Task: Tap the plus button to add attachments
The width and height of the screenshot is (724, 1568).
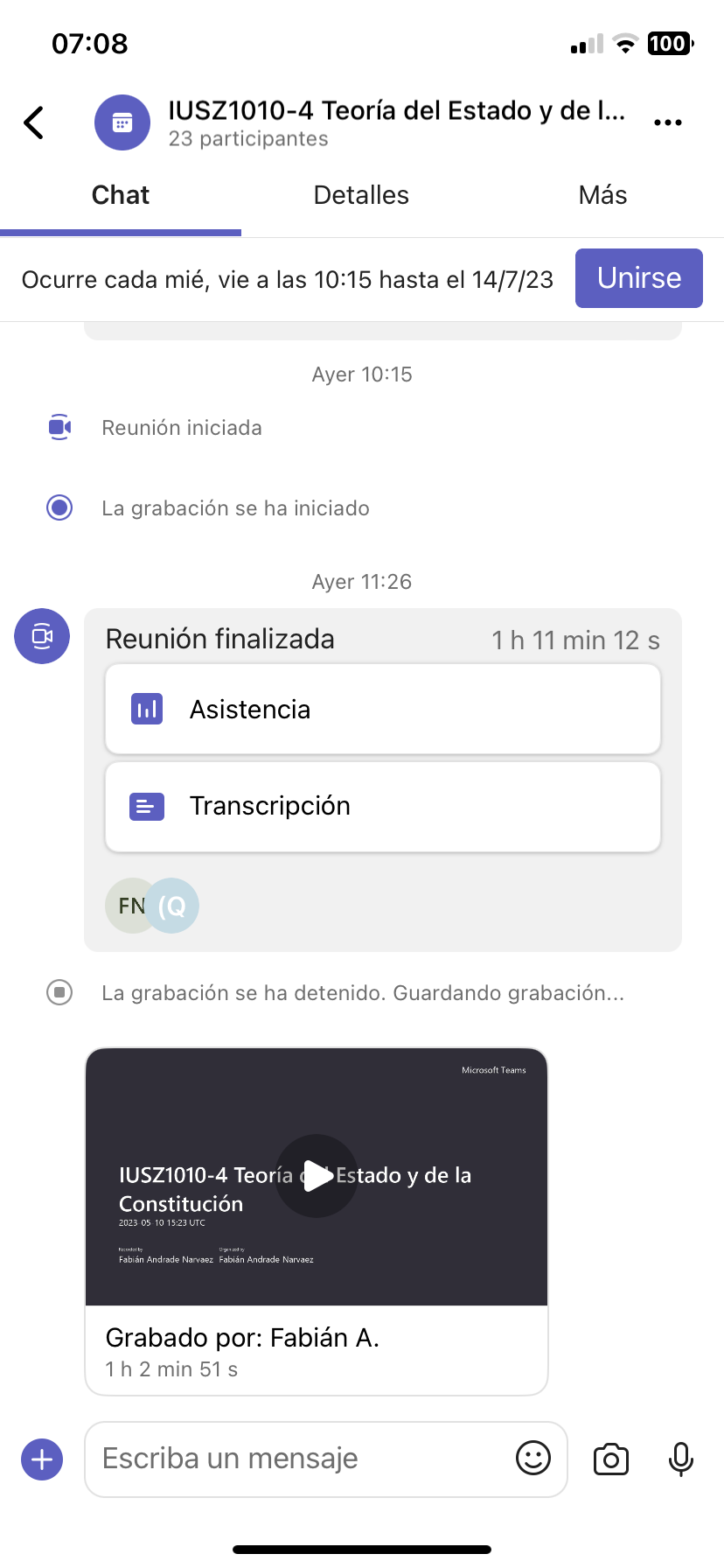Action: pyautogui.click(x=42, y=1459)
